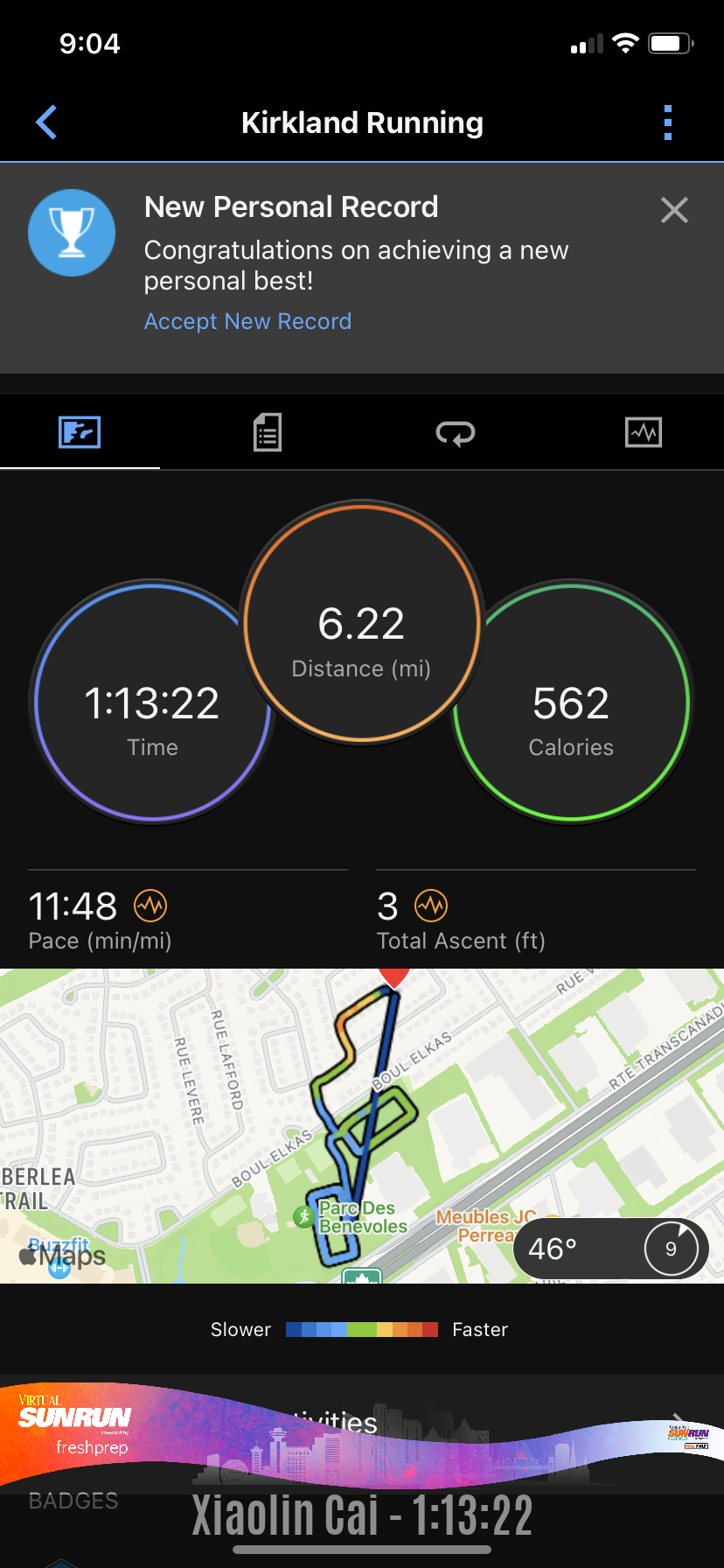Image resolution: width=724 pixels, height=1568 pixels.
Task: Open the activity route map
Action: click(x=362, y=1126)
